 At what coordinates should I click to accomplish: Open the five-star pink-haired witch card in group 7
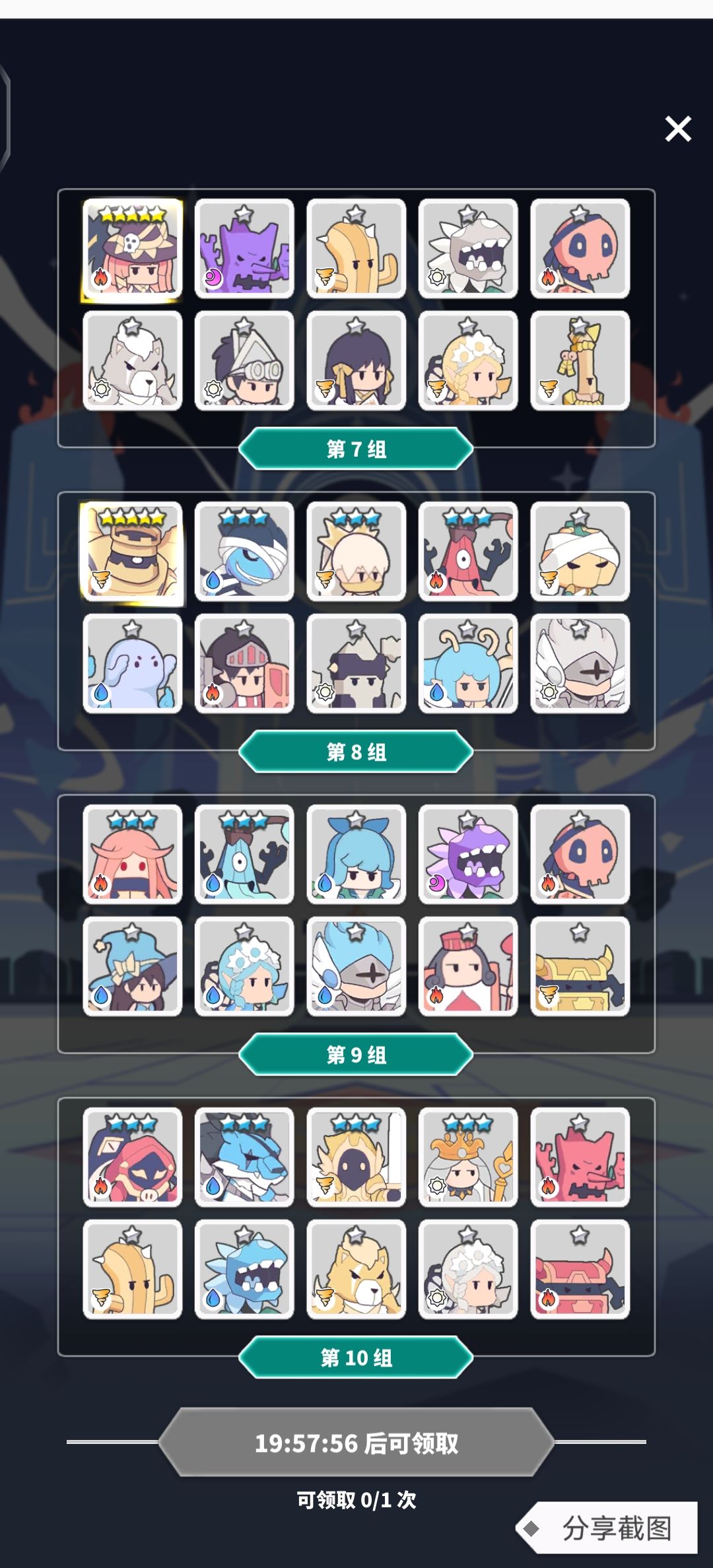[132, 249]
